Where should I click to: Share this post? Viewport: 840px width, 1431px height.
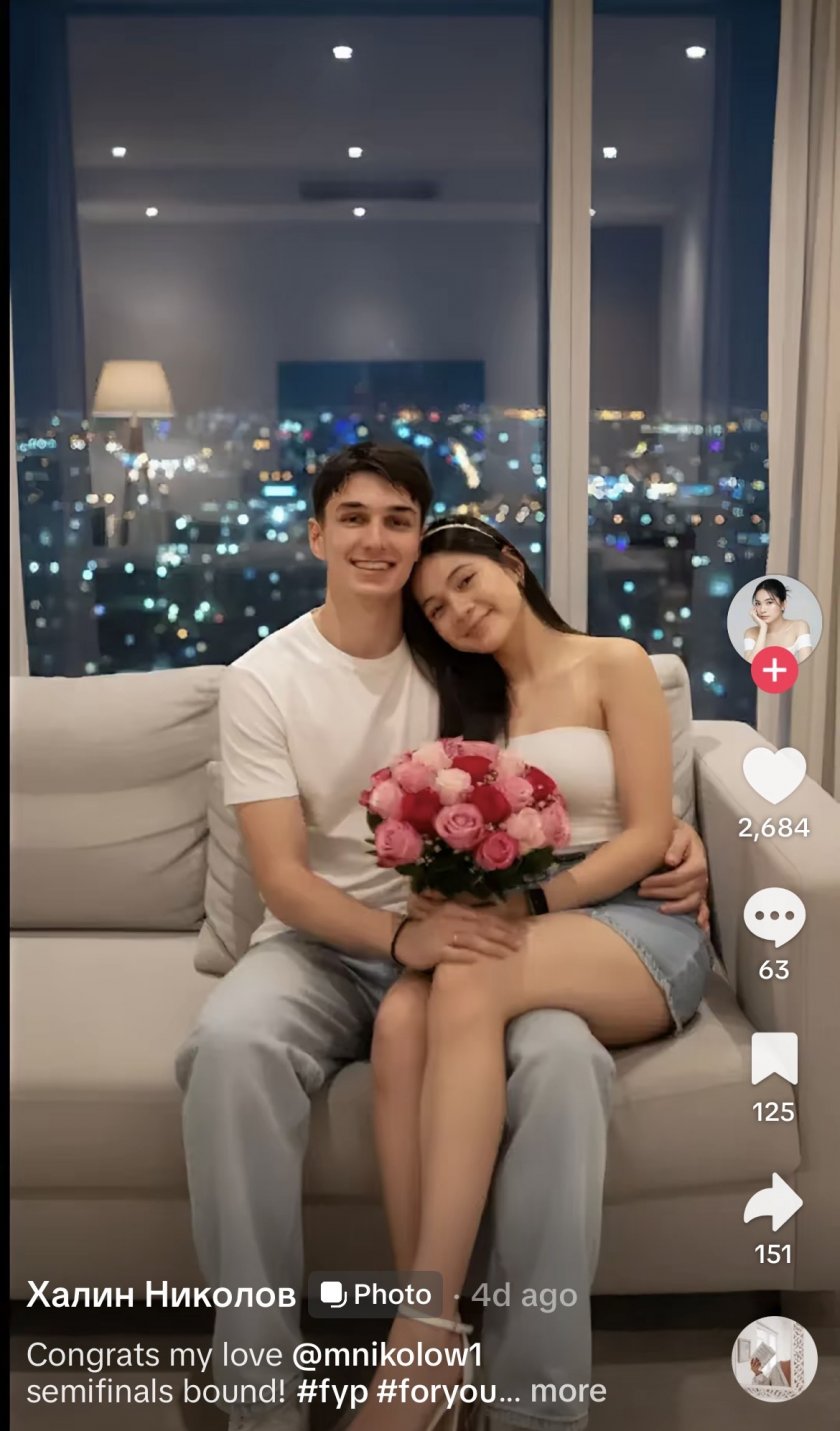point(773,1203)
